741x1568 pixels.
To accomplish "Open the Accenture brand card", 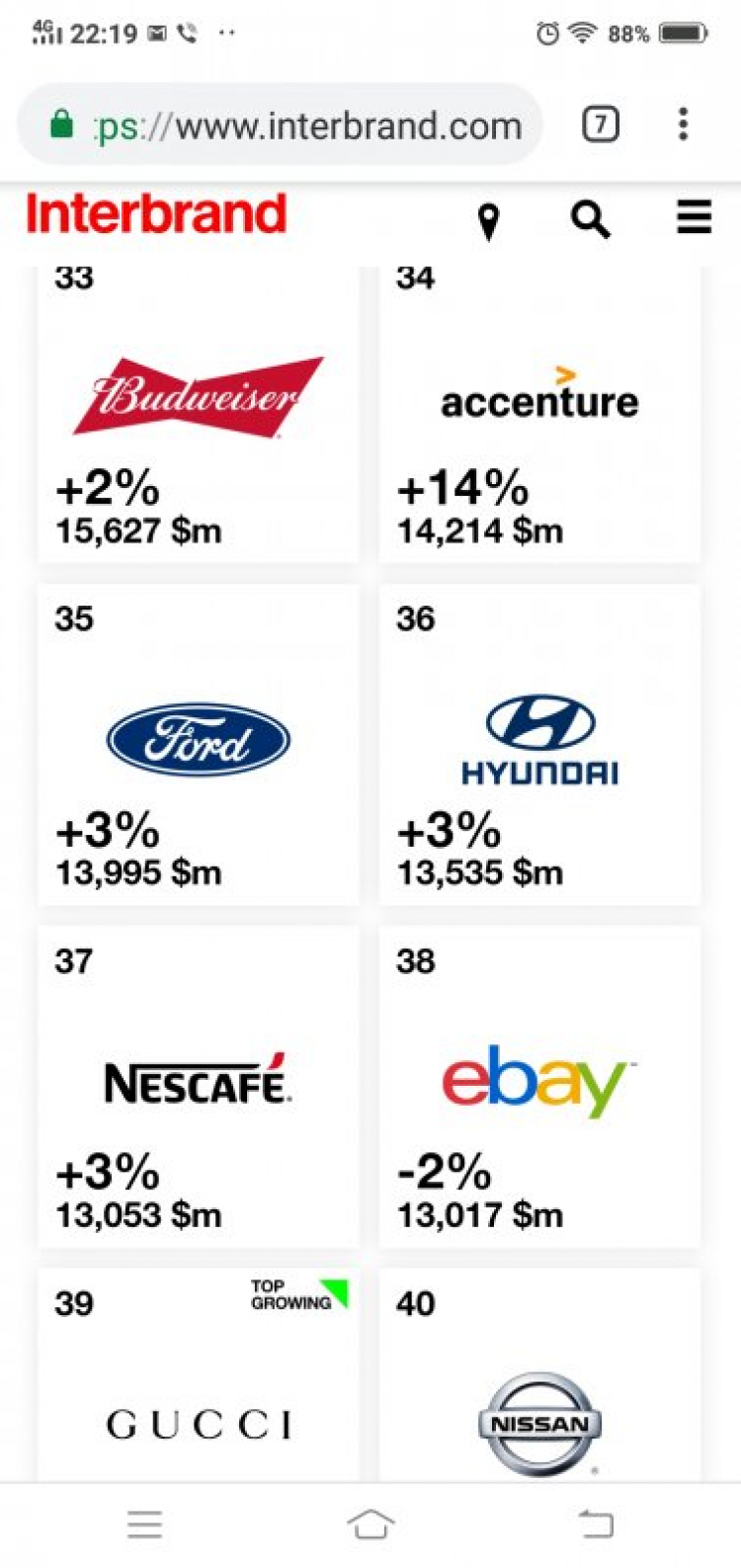I will pos(539,415).
